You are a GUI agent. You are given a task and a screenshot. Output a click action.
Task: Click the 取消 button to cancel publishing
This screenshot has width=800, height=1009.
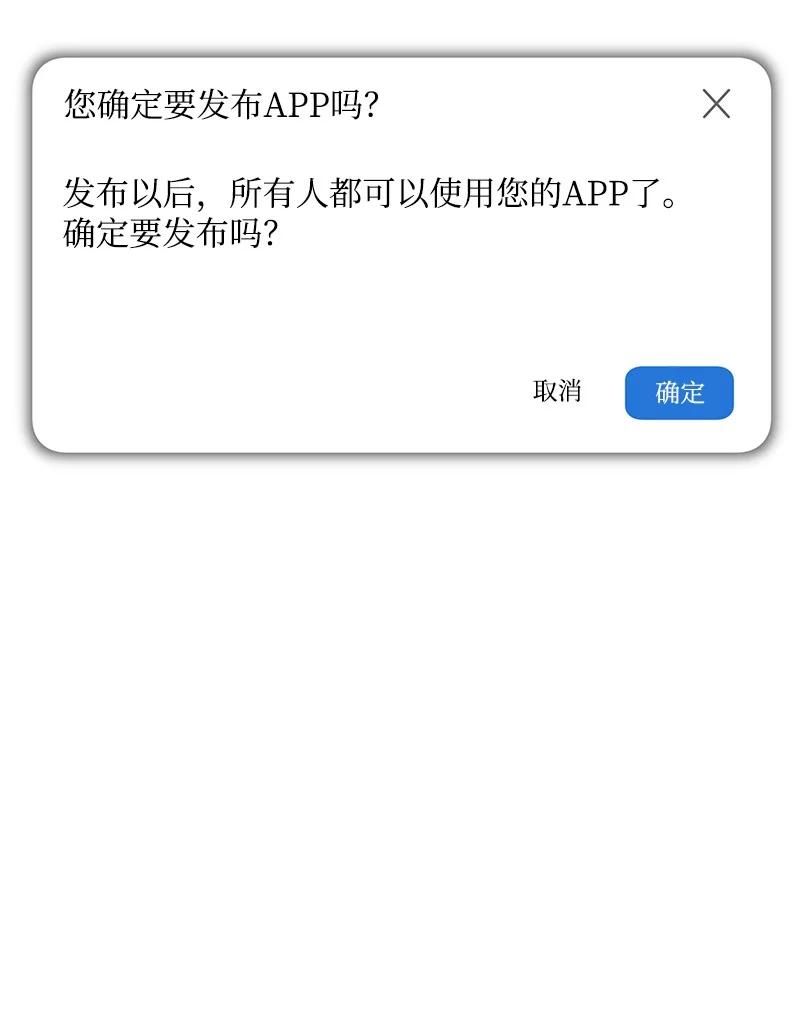557,392
